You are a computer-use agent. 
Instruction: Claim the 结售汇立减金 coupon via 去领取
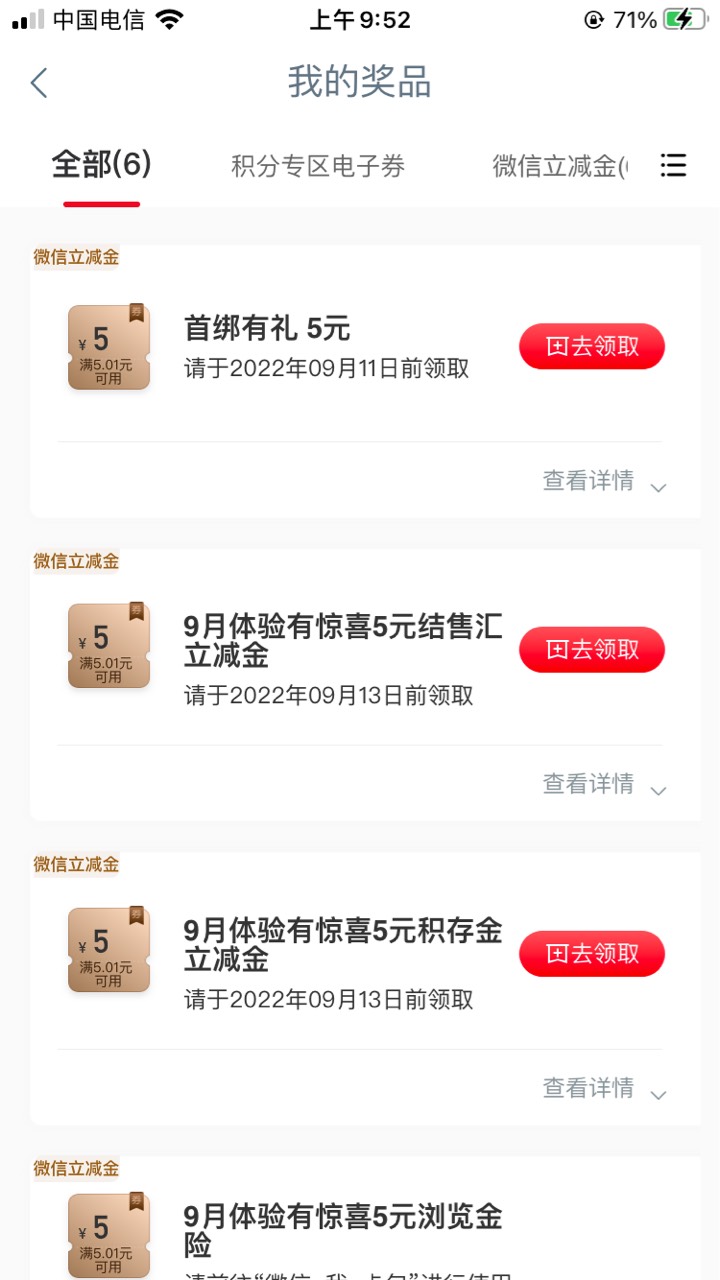point(591,650)
